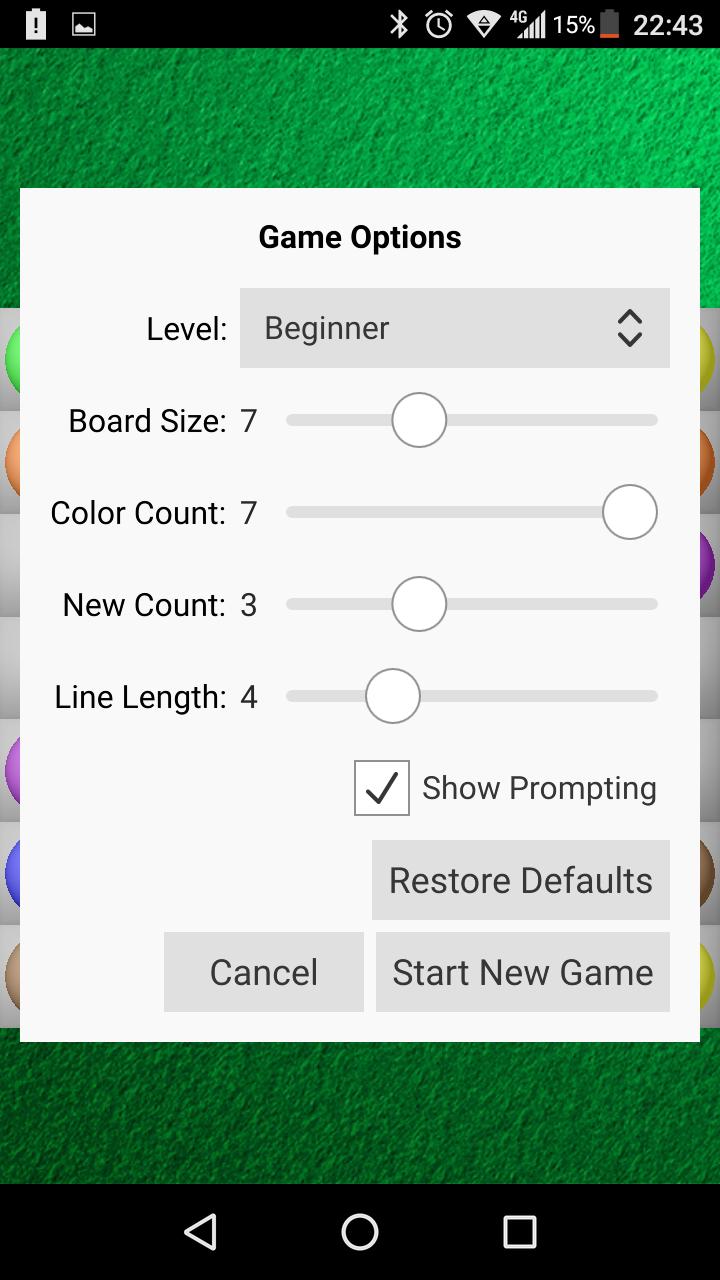This screenshot has height=1280, width=720.
Task: Open the Level dropdown showing Beginner
Action: 455,328
